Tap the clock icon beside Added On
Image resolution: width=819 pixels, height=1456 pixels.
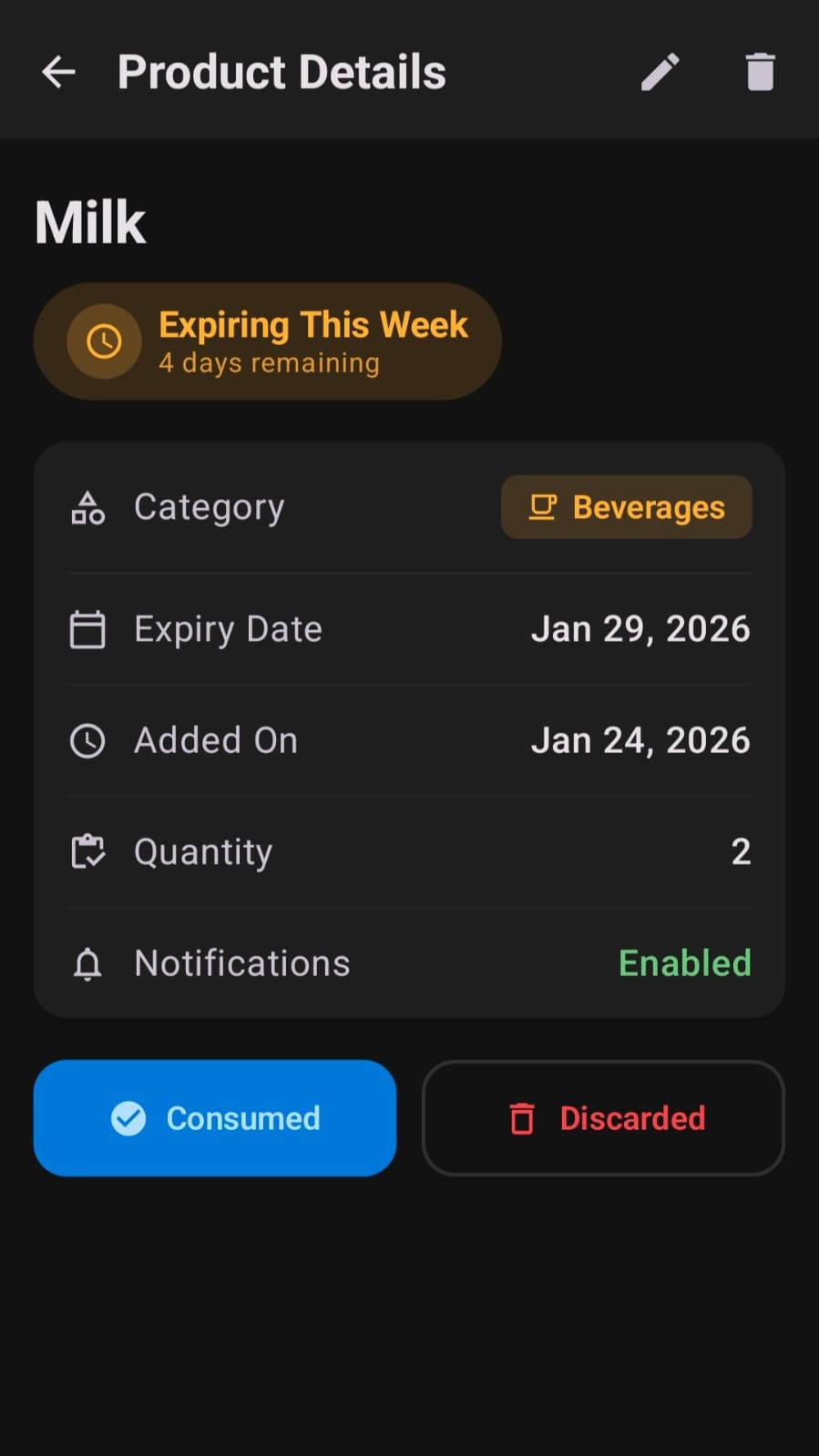pos(87,740)
